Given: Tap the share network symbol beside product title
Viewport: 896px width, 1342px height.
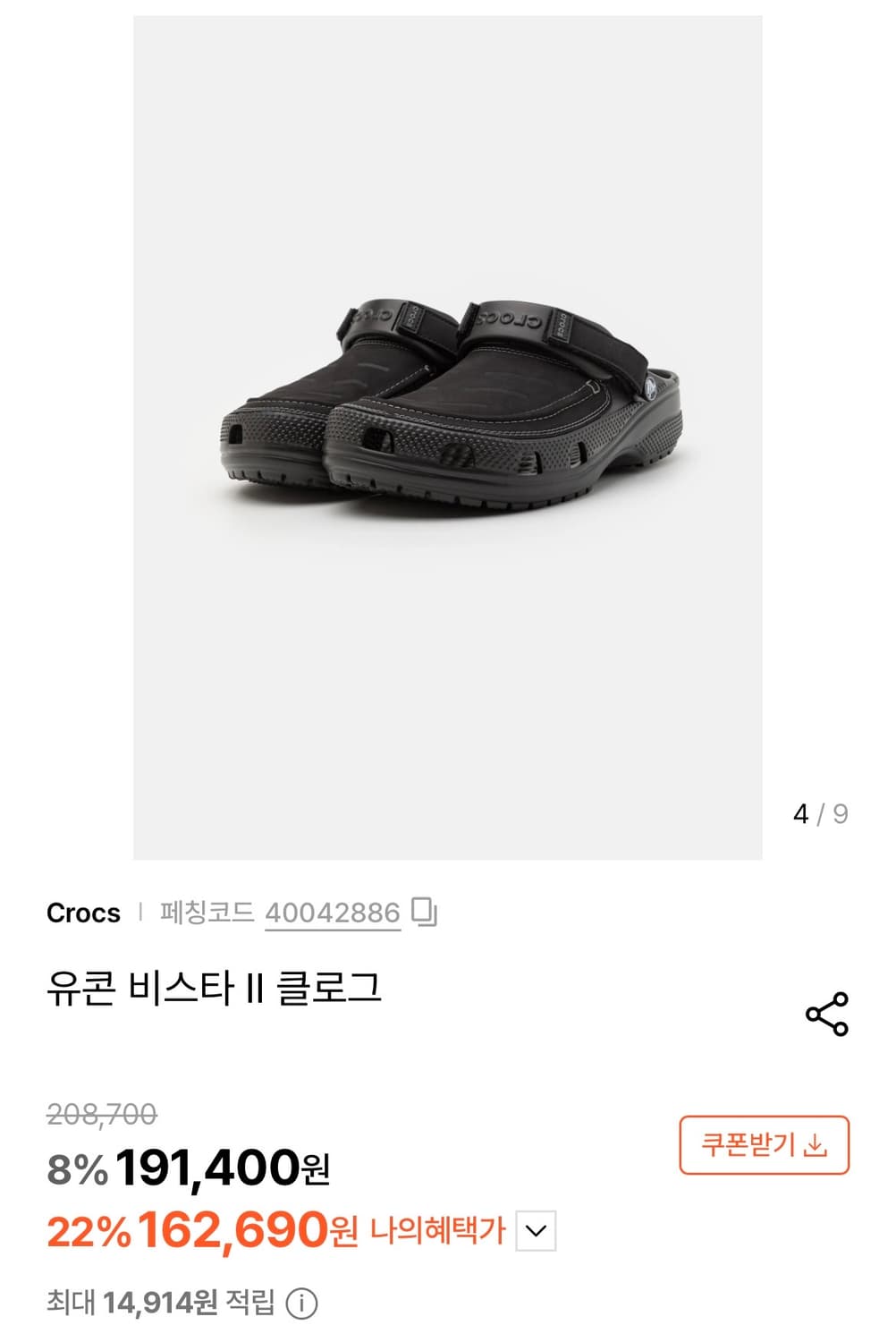Looking at the screenshot, I should point(827,1011).
